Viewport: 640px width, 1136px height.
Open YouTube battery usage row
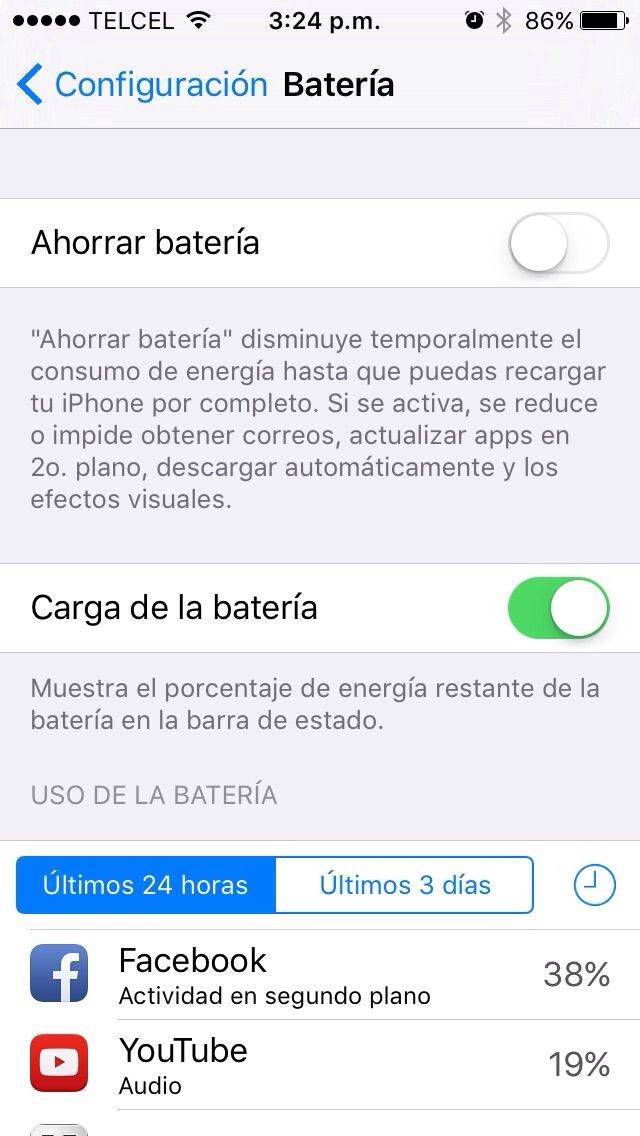[320, 1064]
